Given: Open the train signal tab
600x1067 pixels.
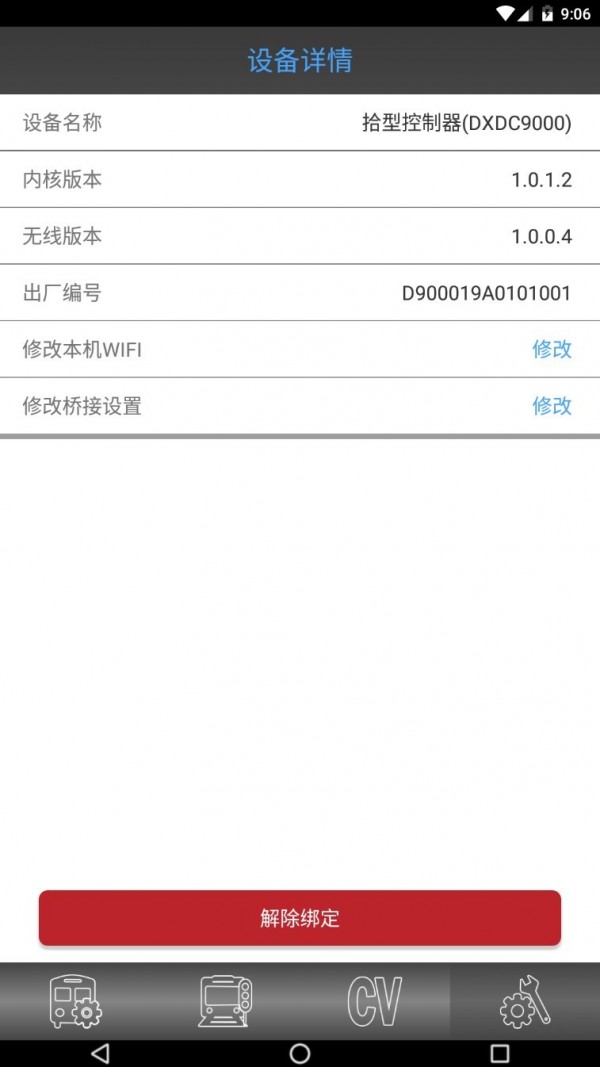Looking at the screenshot, I should pyautogui.click(x=225, y=1001).
